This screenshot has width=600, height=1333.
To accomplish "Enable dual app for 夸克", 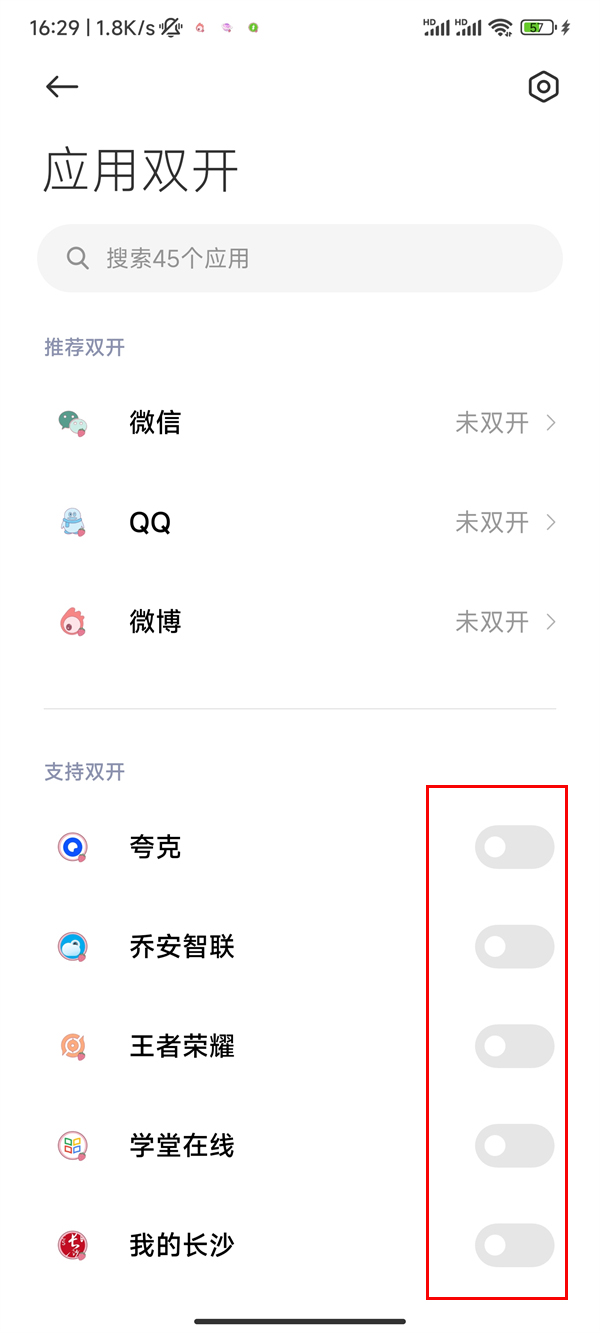I will point(514,847).
